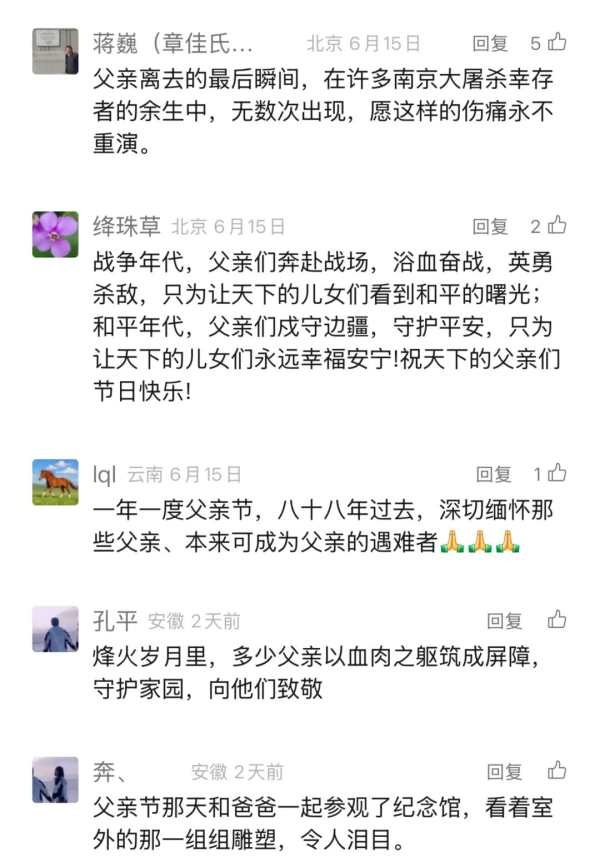Open 孔平's profile avatar
This screenshot has width=600, height=862.
click(55, 629)
